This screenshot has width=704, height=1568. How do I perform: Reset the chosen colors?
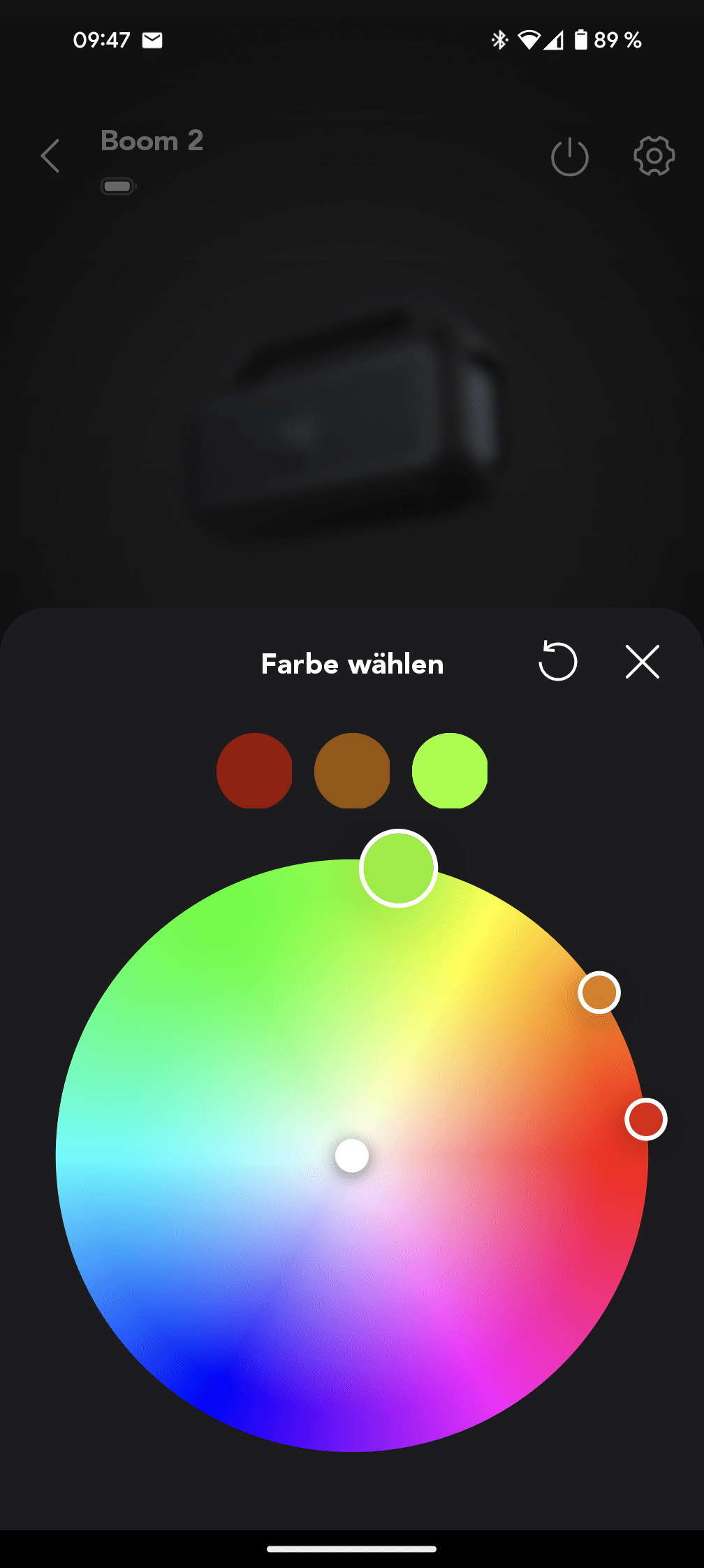[x=557, y=661]
